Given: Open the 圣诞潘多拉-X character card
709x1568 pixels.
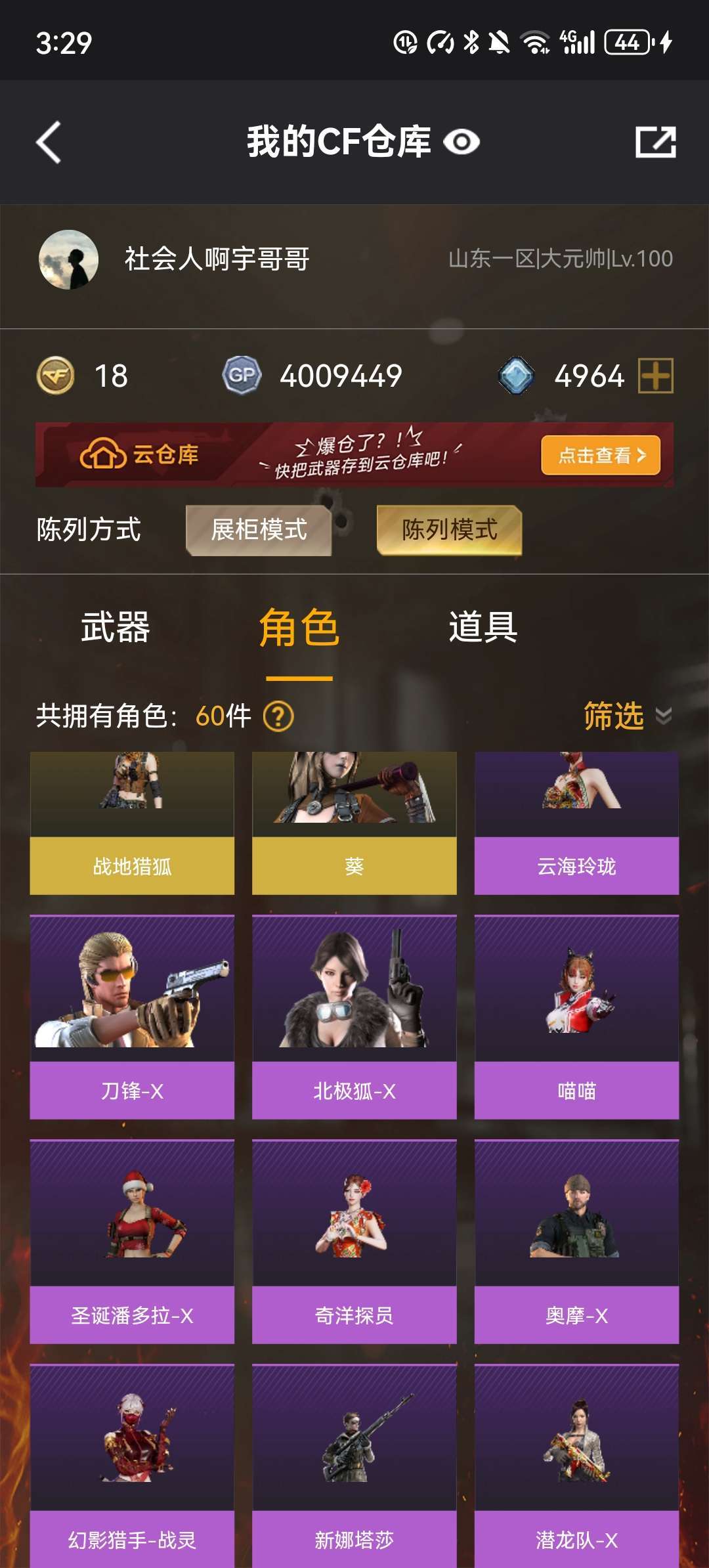Looking at the screenshot, I should coord(132,1241).
